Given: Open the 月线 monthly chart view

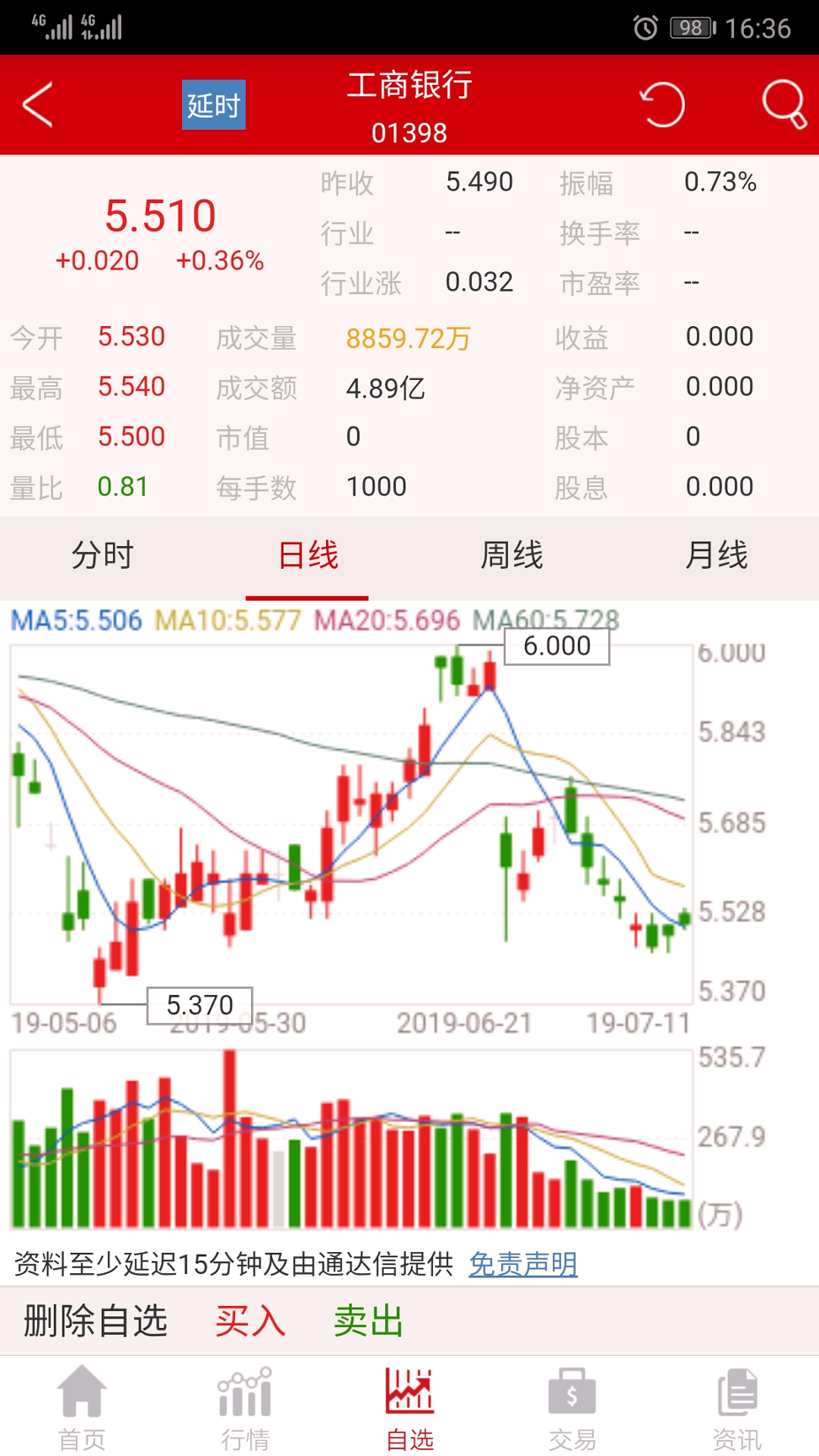Looking at the screenshot, I should [717, 556].
